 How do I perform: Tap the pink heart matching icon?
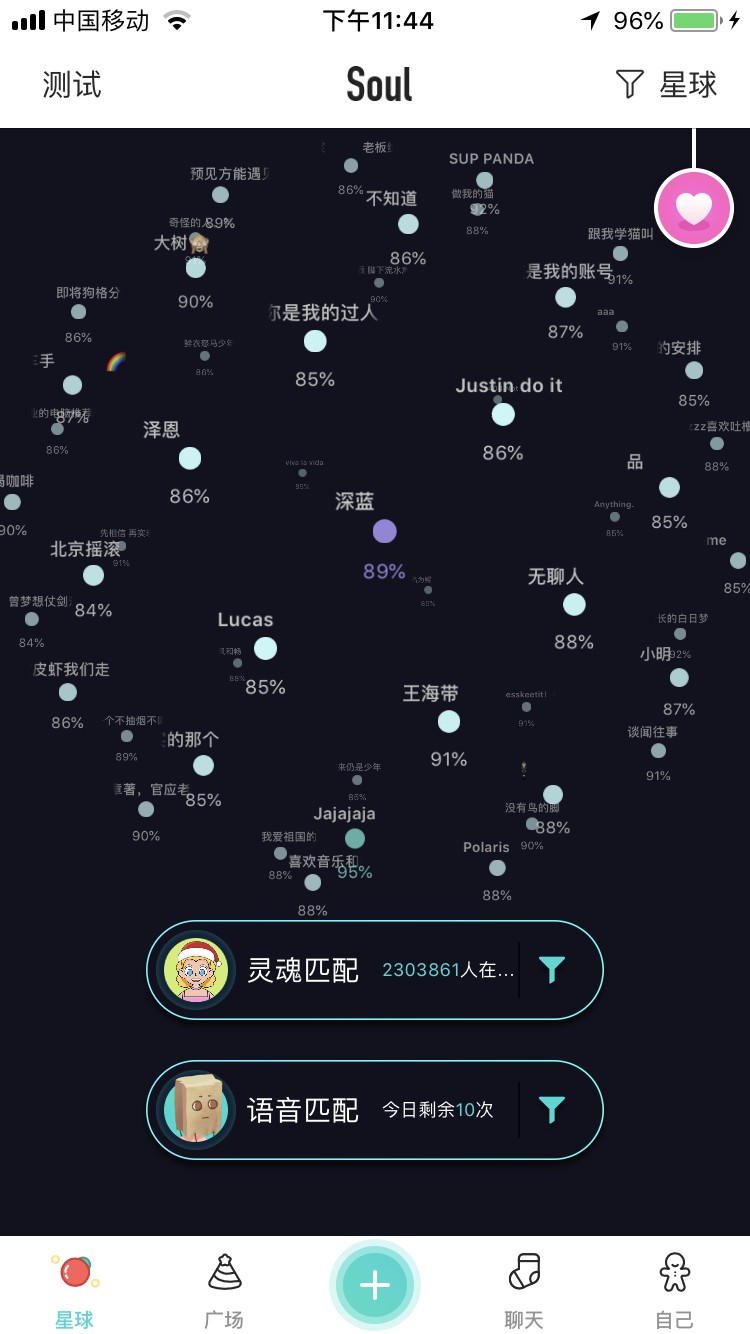(x=694, y=208)
